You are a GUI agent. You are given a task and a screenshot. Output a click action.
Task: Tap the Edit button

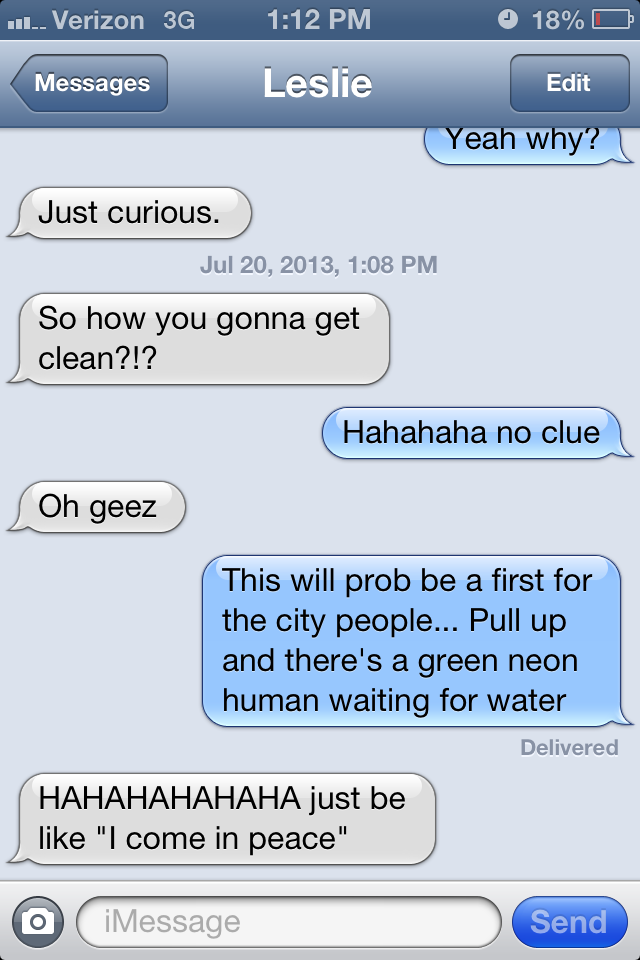click(568, 84)
